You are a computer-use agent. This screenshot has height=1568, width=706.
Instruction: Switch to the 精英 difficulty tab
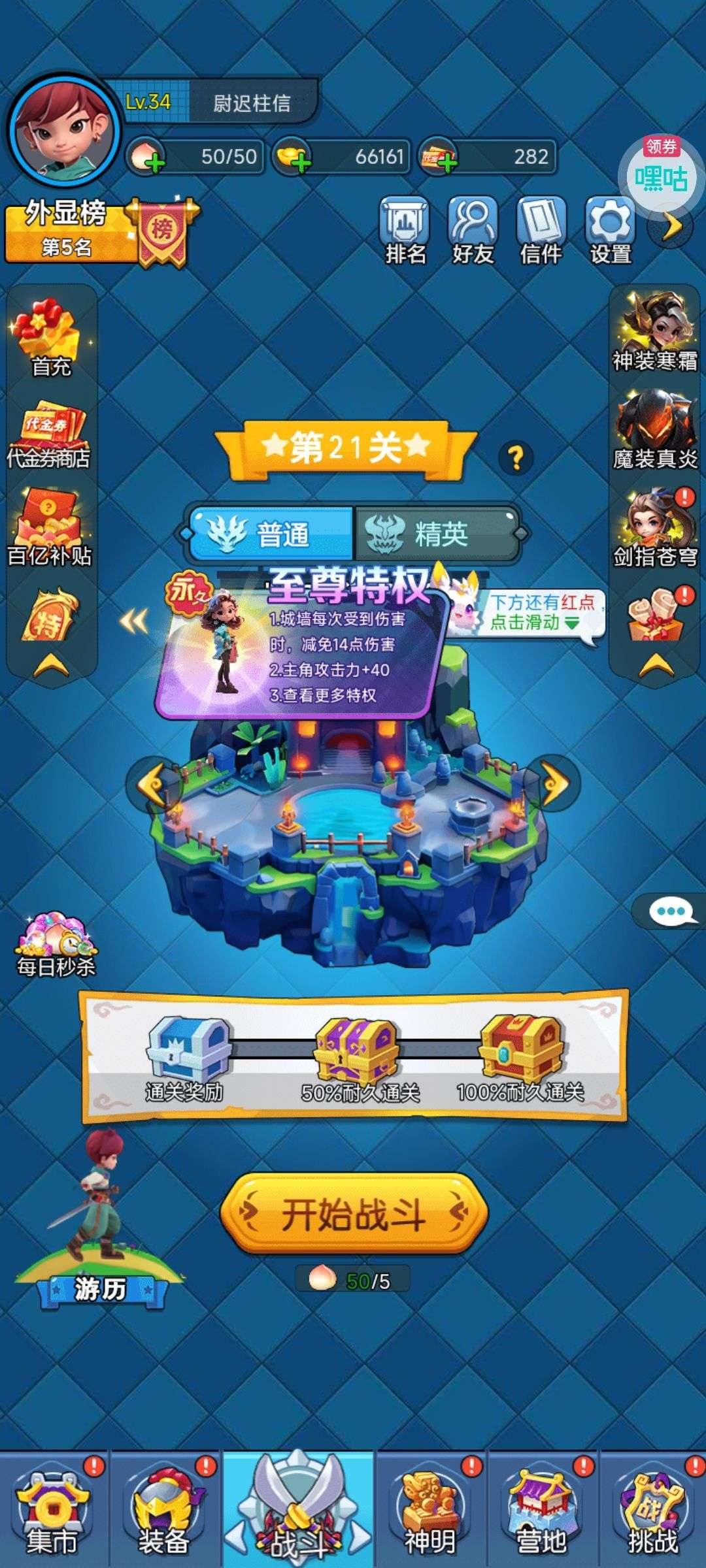pos(437,534)
